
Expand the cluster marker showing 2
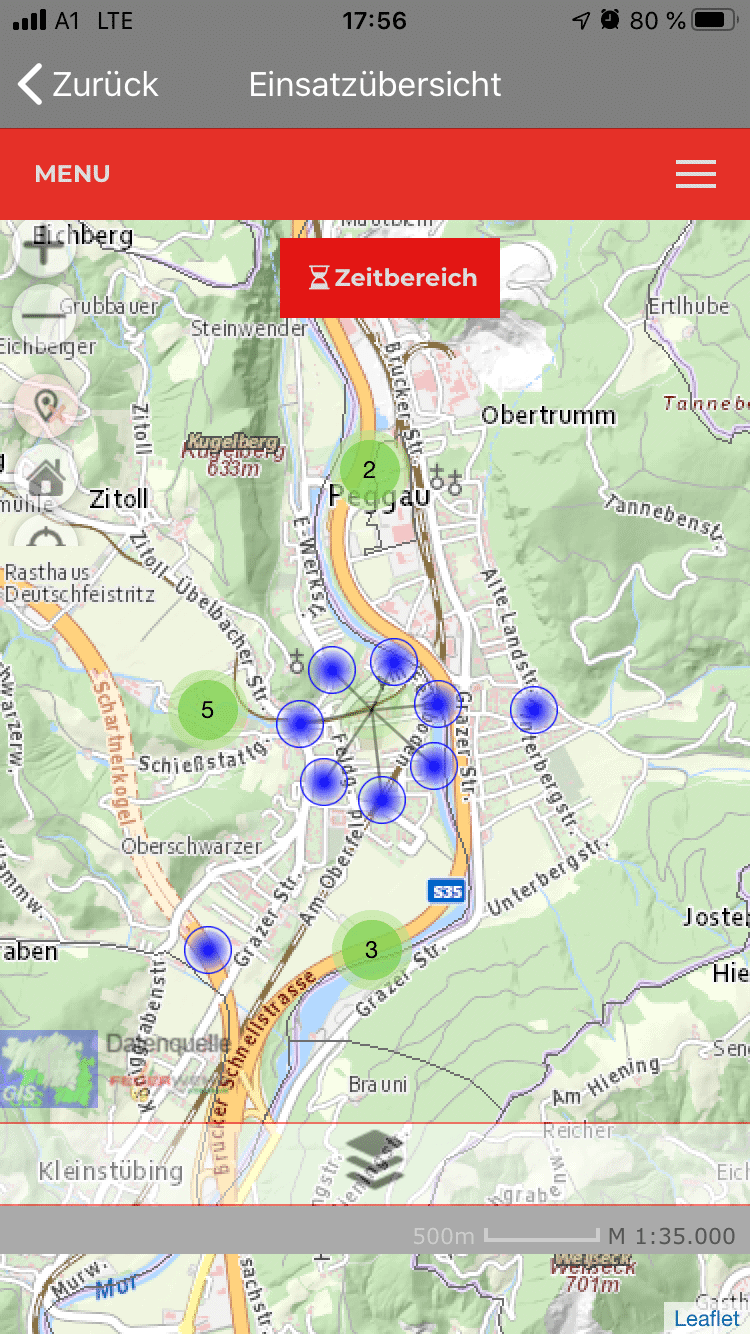coord(369,470)
